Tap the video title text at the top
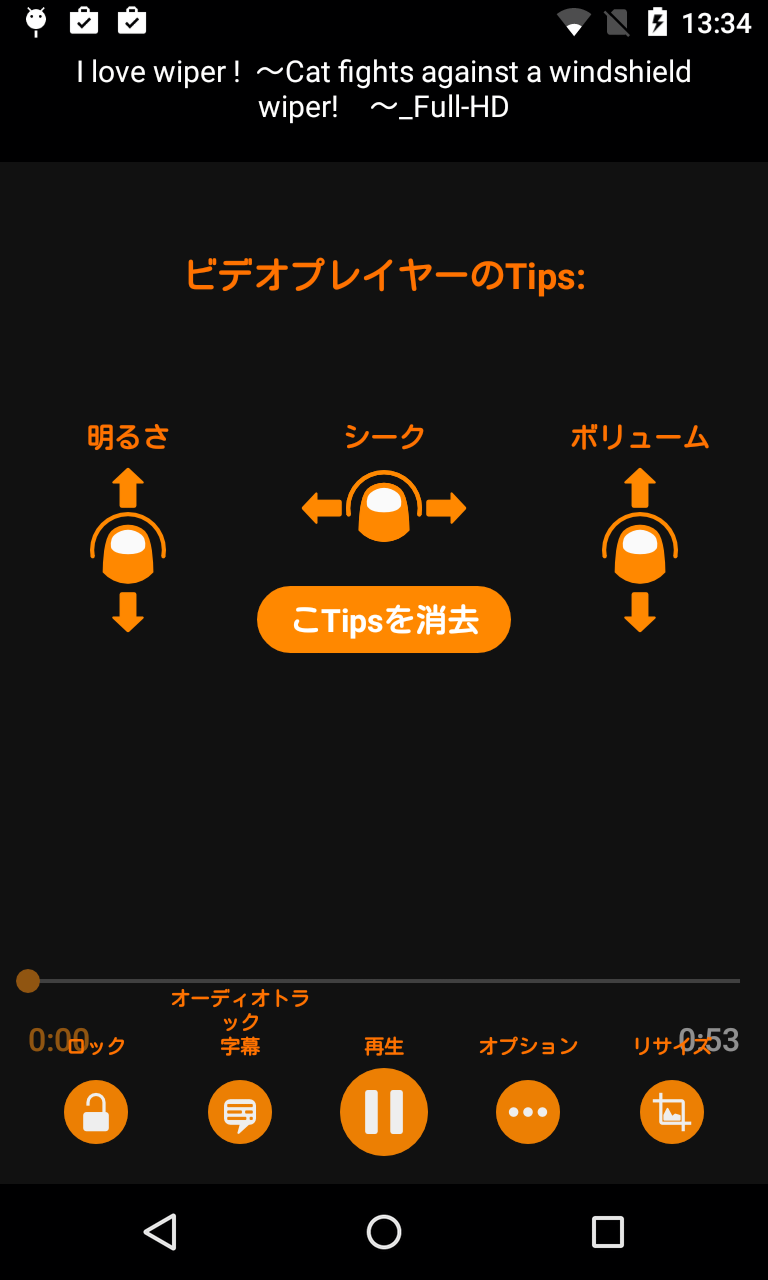Screen dimensions: 768x1280 (384, 88)
